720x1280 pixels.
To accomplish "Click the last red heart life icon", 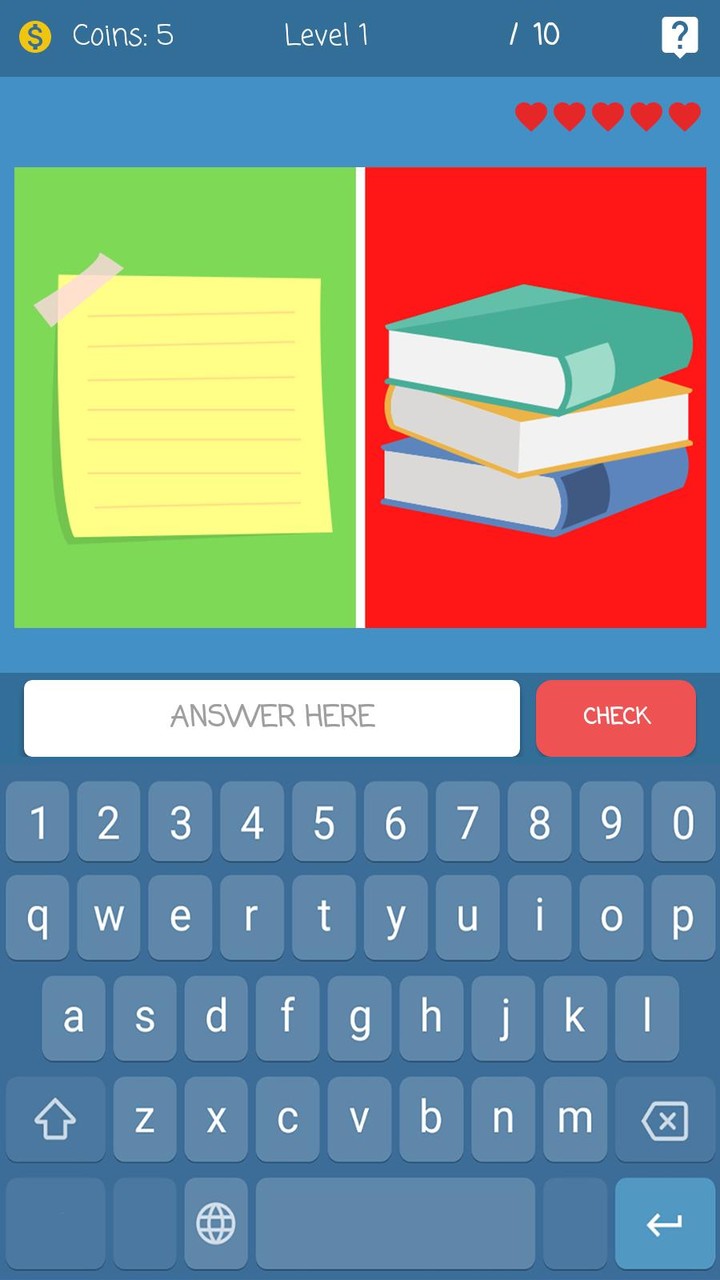I will tap(684, 116).
